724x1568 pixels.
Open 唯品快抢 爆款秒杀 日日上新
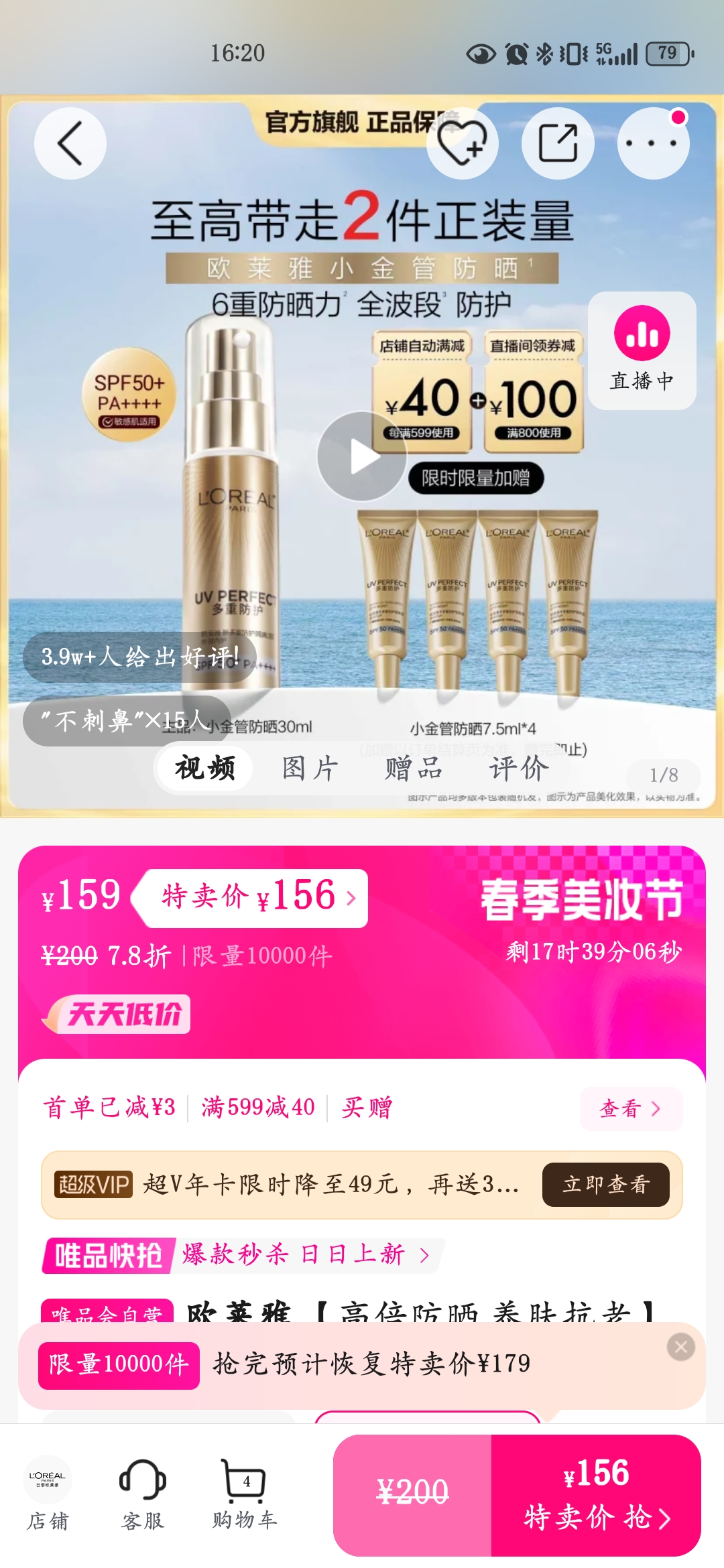click(x=241, y=1254)
